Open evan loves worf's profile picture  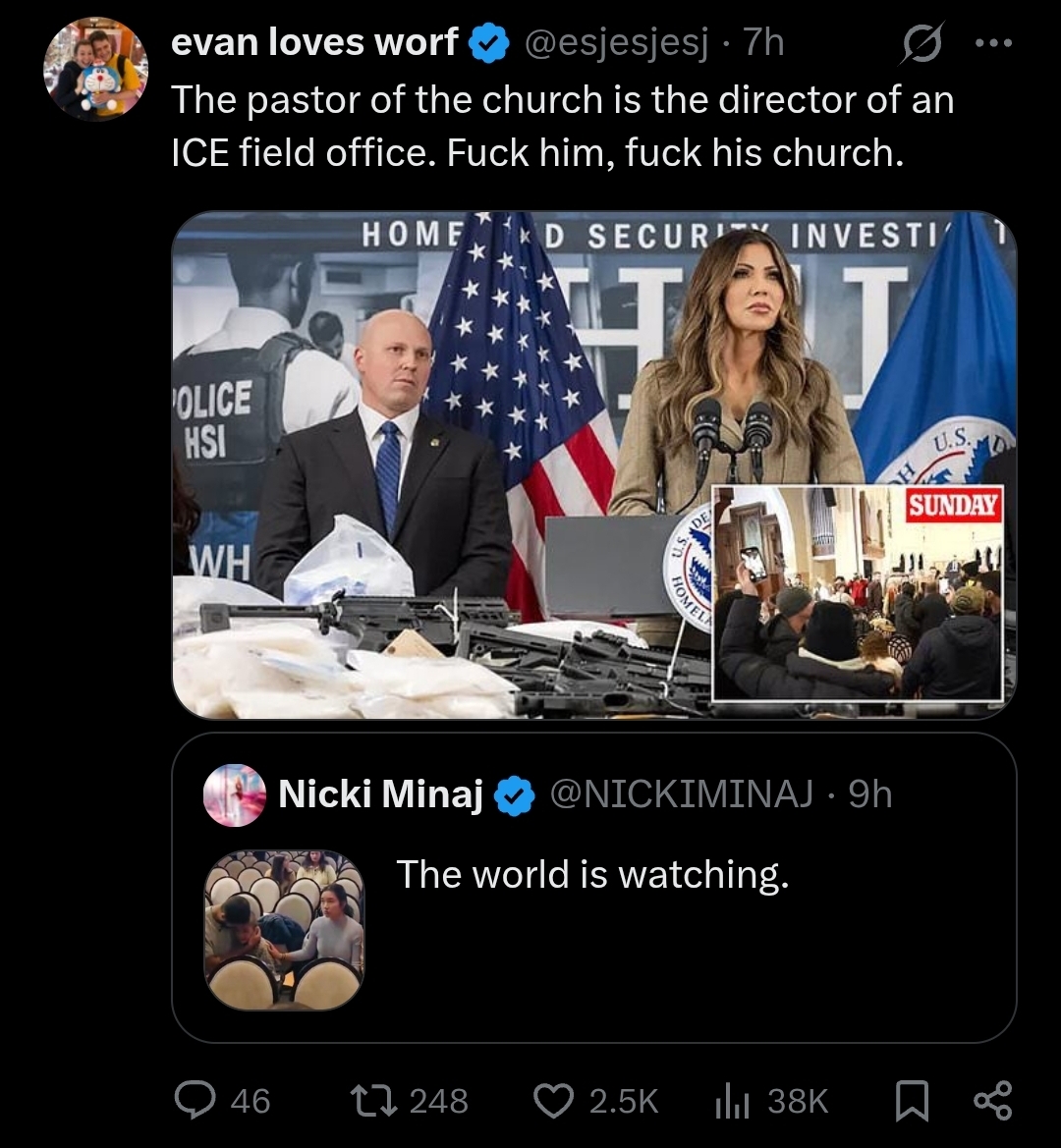coord(96,69)
